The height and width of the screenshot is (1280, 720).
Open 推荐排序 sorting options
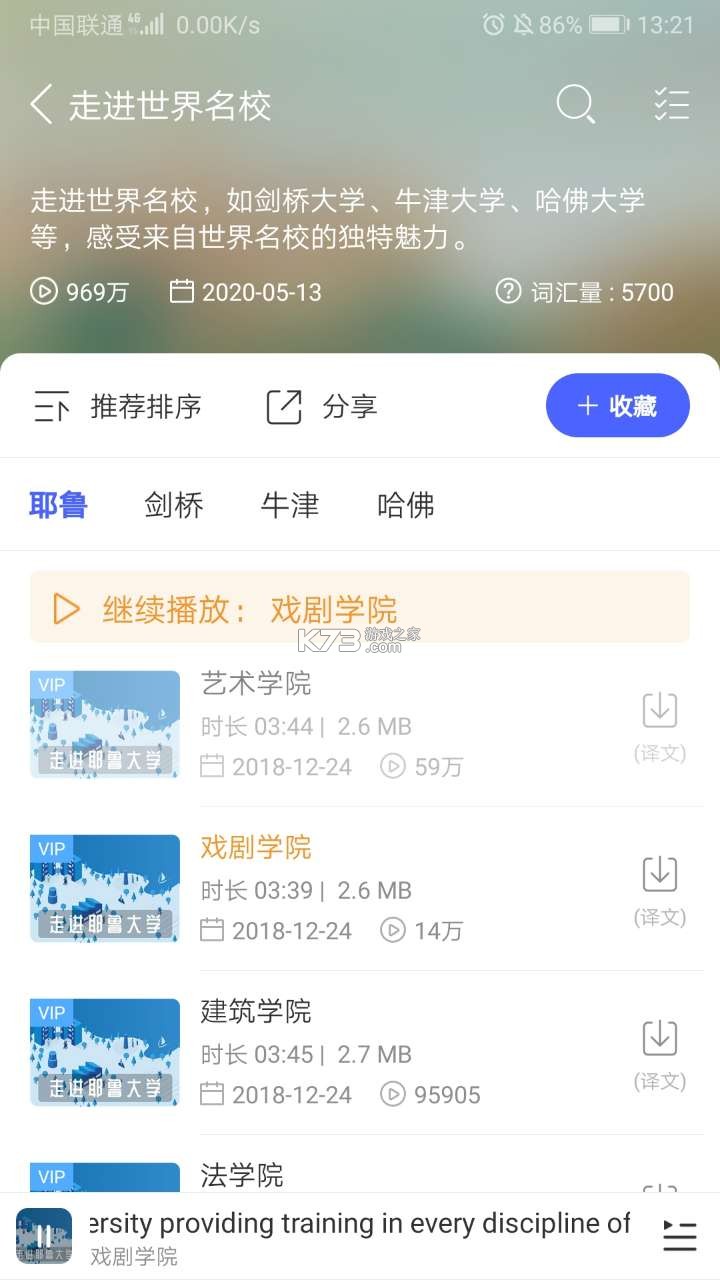tap(118, 407)
